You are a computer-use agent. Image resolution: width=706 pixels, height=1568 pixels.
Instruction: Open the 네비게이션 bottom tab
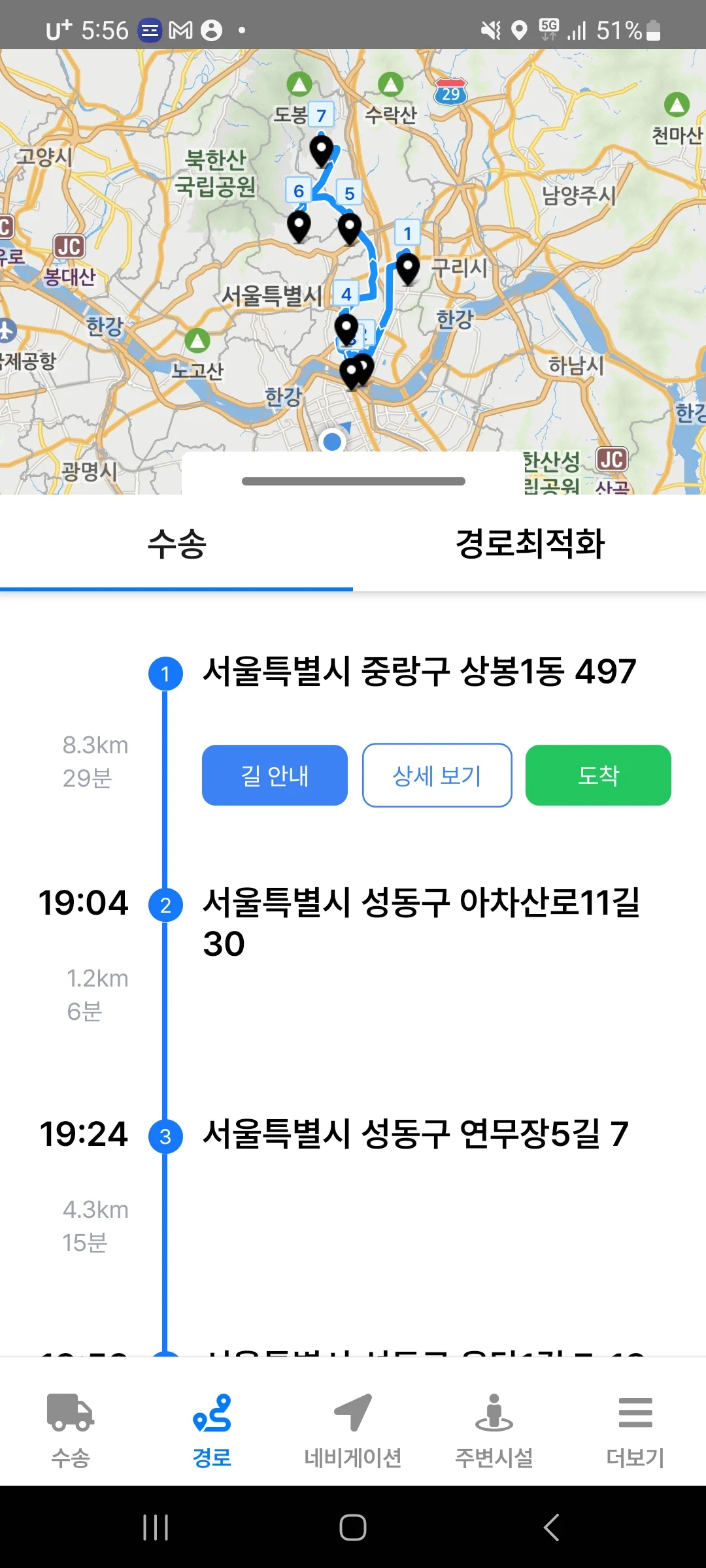click(353, 1429)
